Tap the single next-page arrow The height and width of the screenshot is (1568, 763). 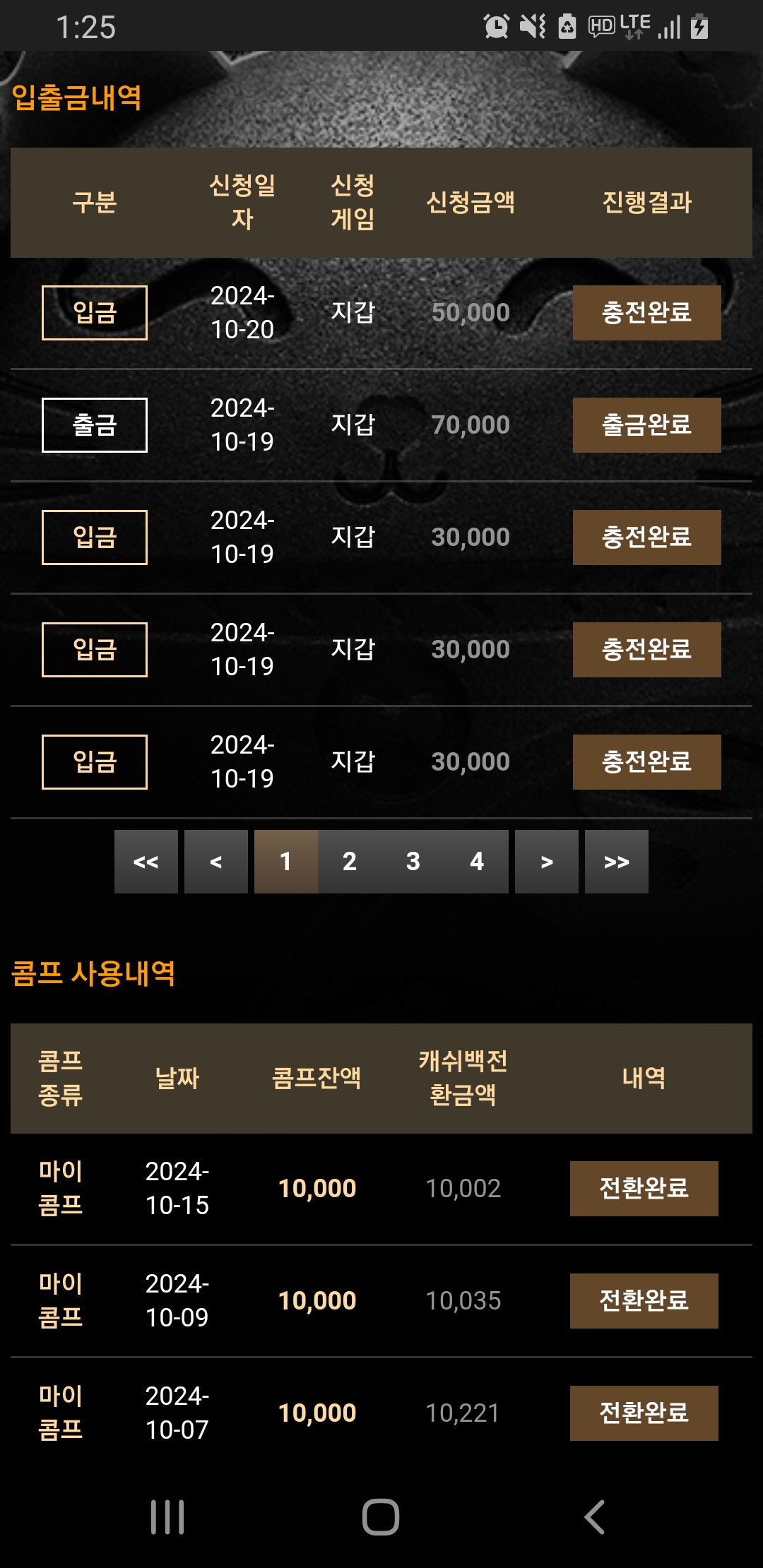[x=547, y=862]
